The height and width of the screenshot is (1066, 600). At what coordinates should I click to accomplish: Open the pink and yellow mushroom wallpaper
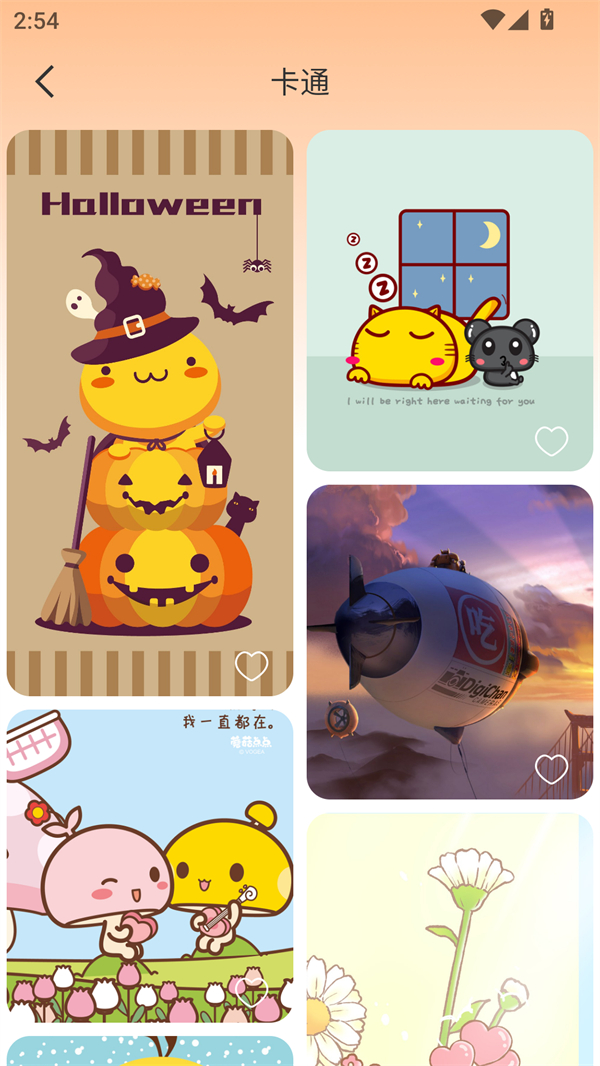click(x=150, y=865)
